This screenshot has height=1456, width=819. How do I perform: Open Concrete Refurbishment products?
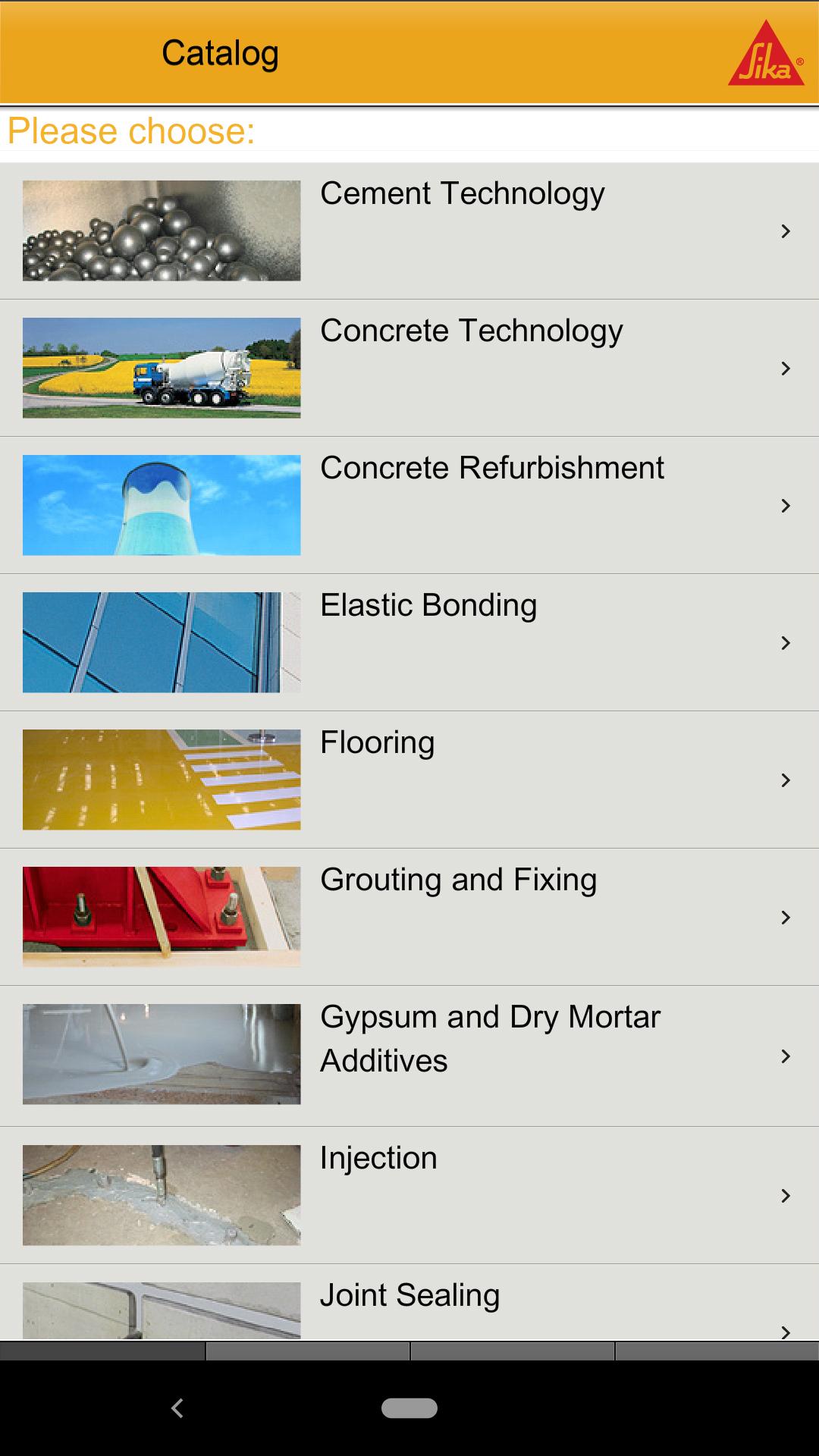409,505
